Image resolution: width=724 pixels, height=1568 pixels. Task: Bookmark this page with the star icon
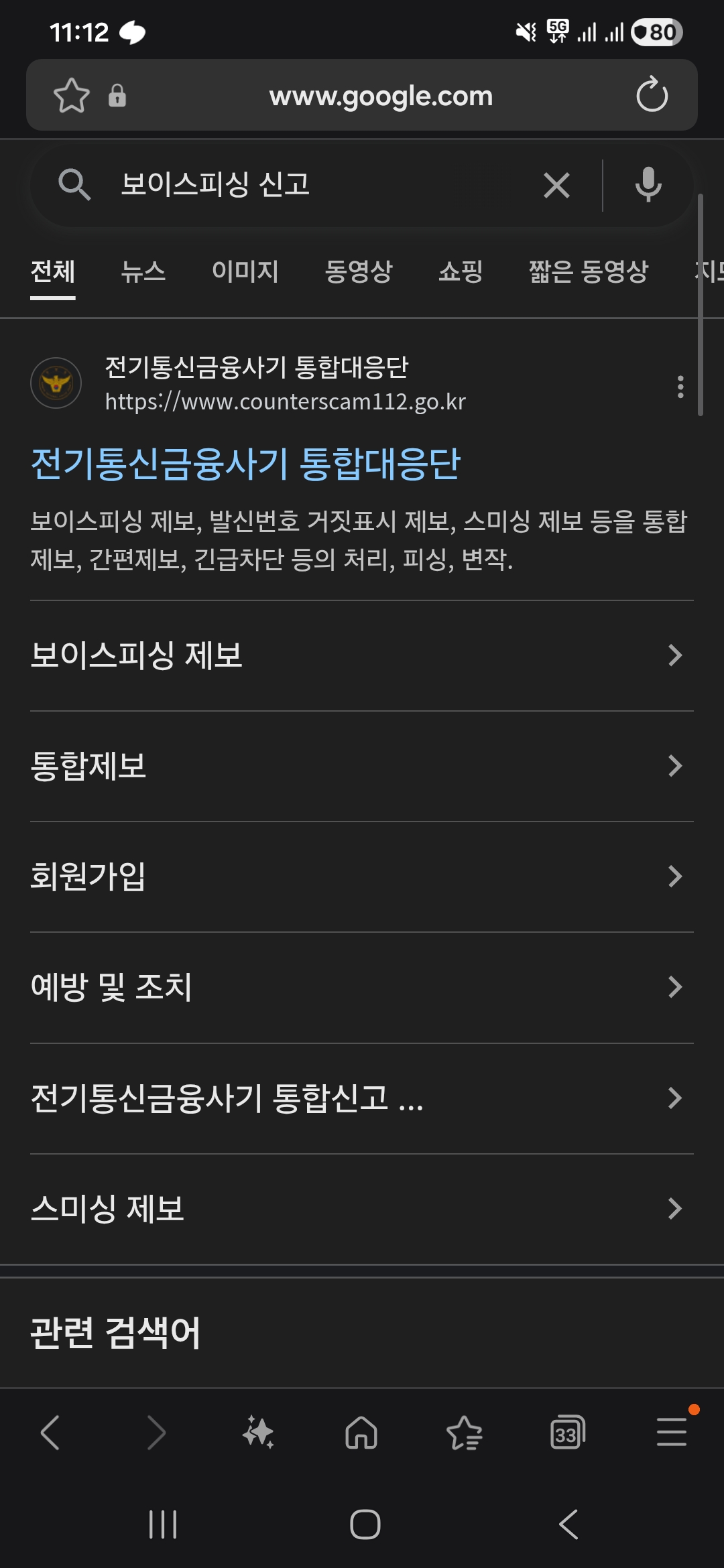pos(71,95)
